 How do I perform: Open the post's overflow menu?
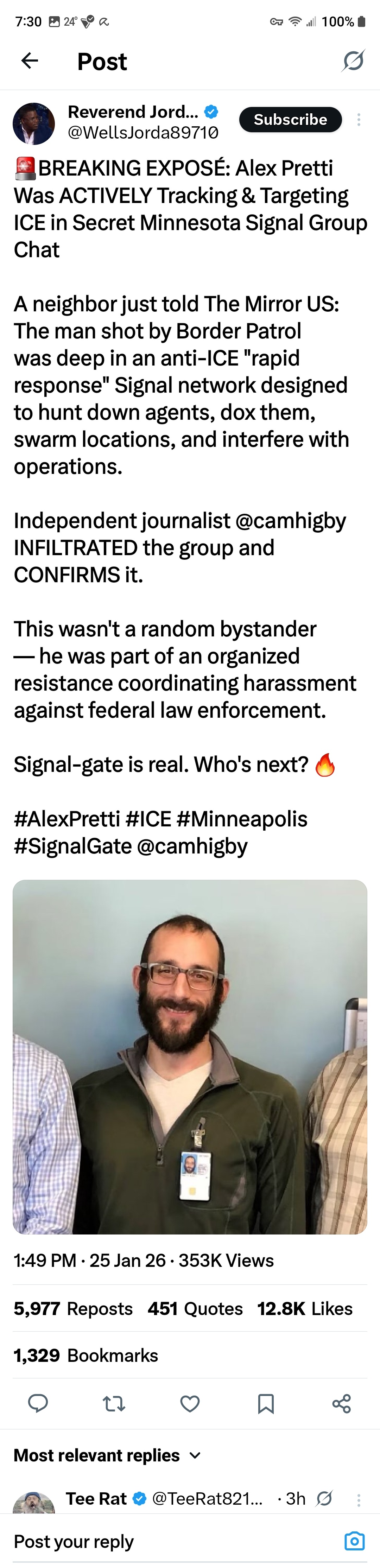point(359,120)
